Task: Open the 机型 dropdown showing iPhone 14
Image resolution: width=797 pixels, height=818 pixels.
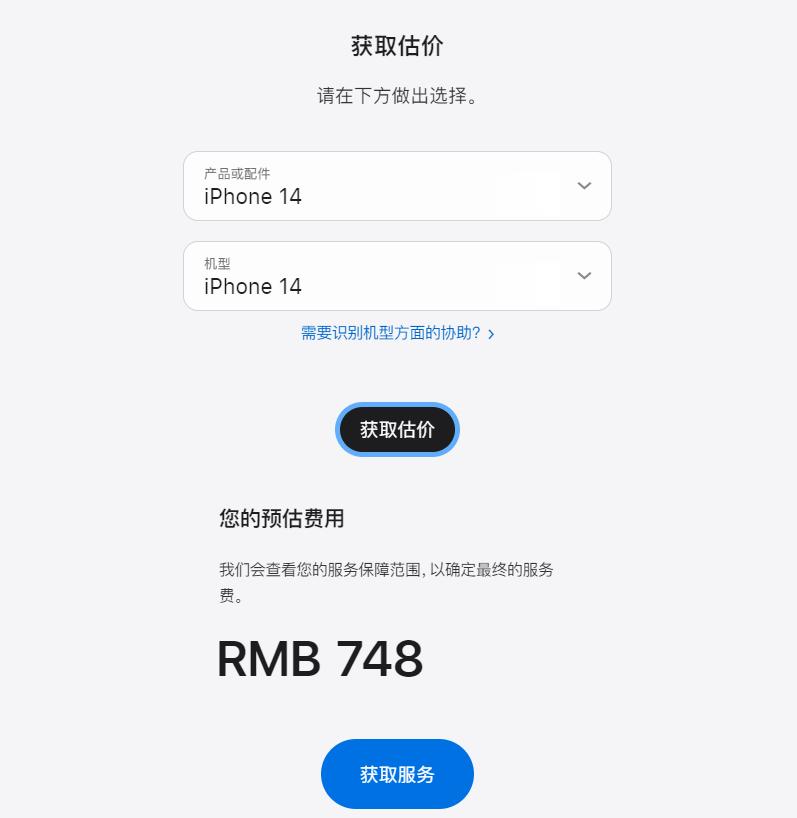Action: 397,276
